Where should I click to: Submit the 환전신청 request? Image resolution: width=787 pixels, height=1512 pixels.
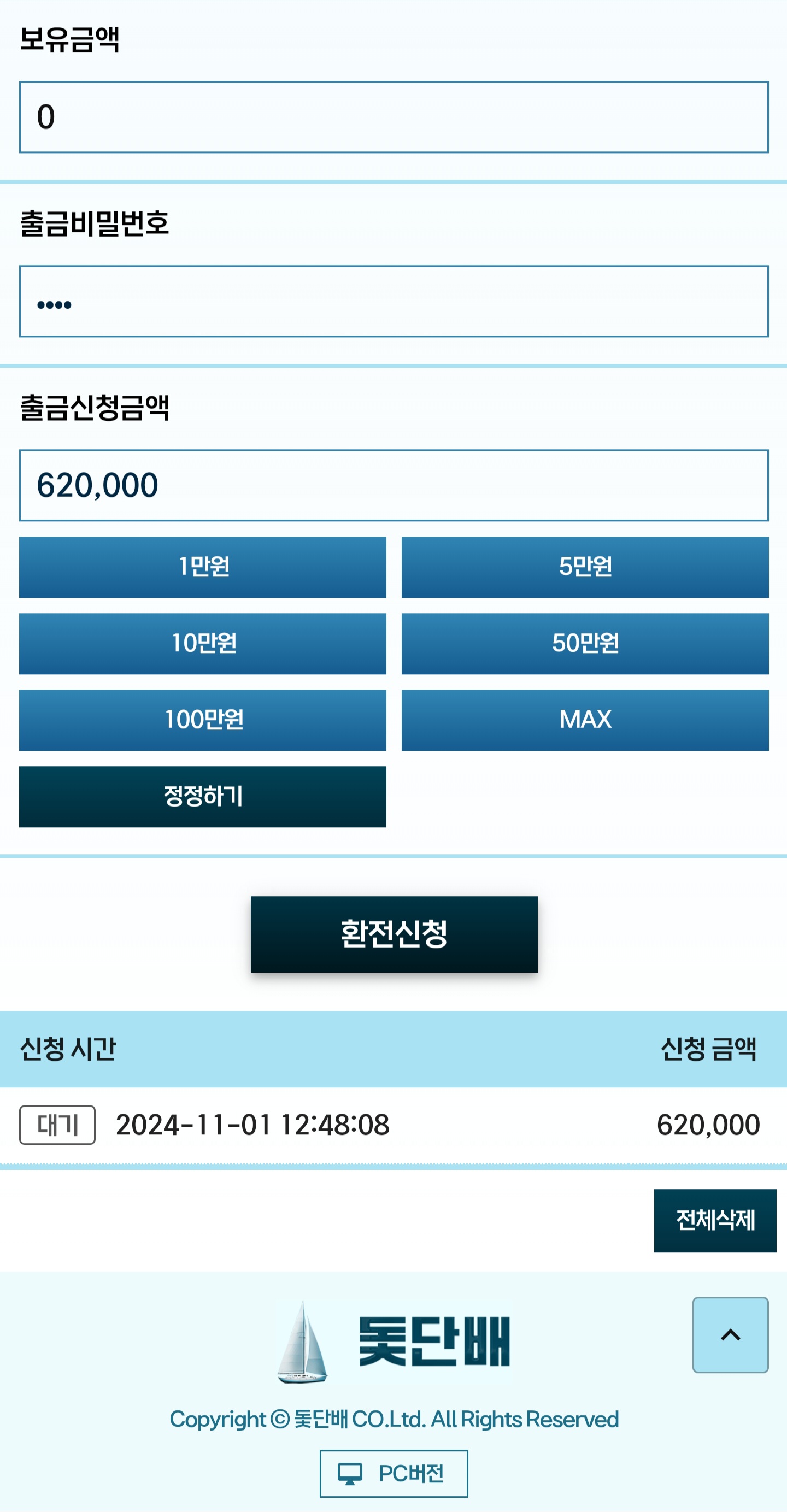click(x=394, y=934)
